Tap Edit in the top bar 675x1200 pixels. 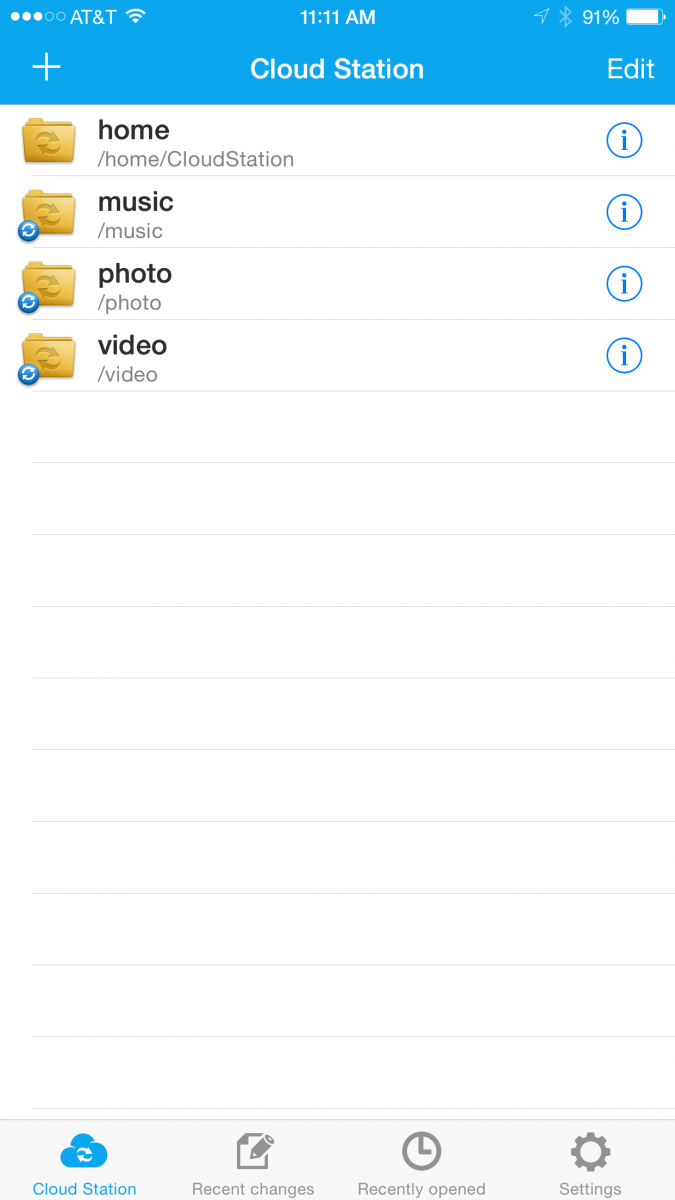[631, 69]
